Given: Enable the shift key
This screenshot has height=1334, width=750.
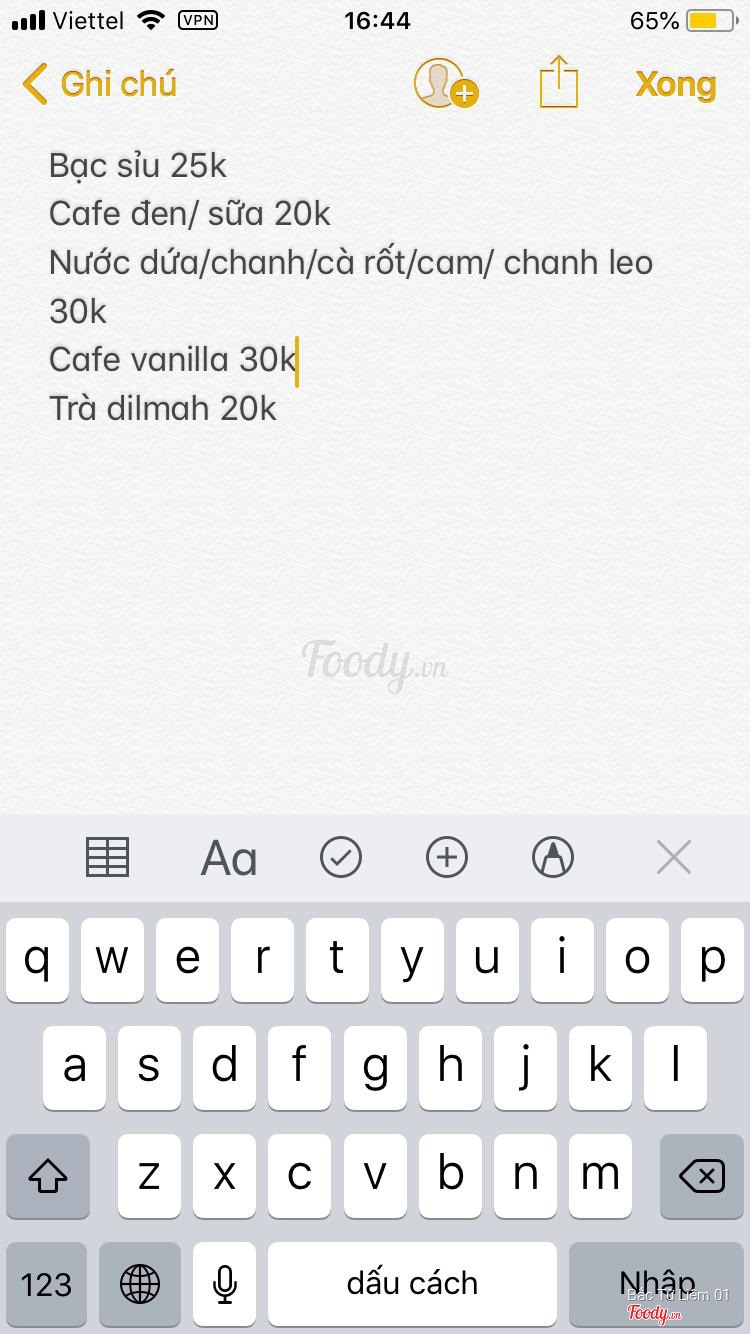Looking at the screenshot, I should click(x=47, y=1176).
